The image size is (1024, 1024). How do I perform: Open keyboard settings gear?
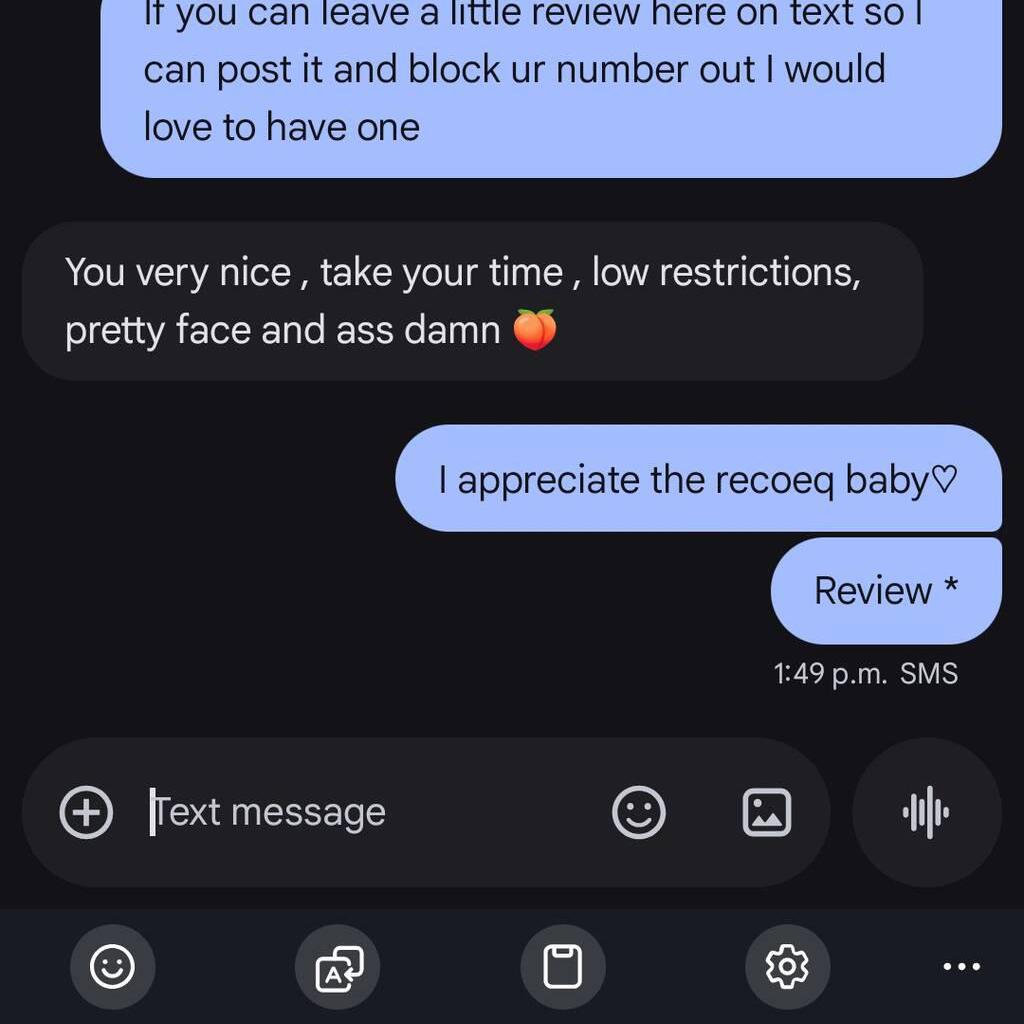click(x=787, y=967)
